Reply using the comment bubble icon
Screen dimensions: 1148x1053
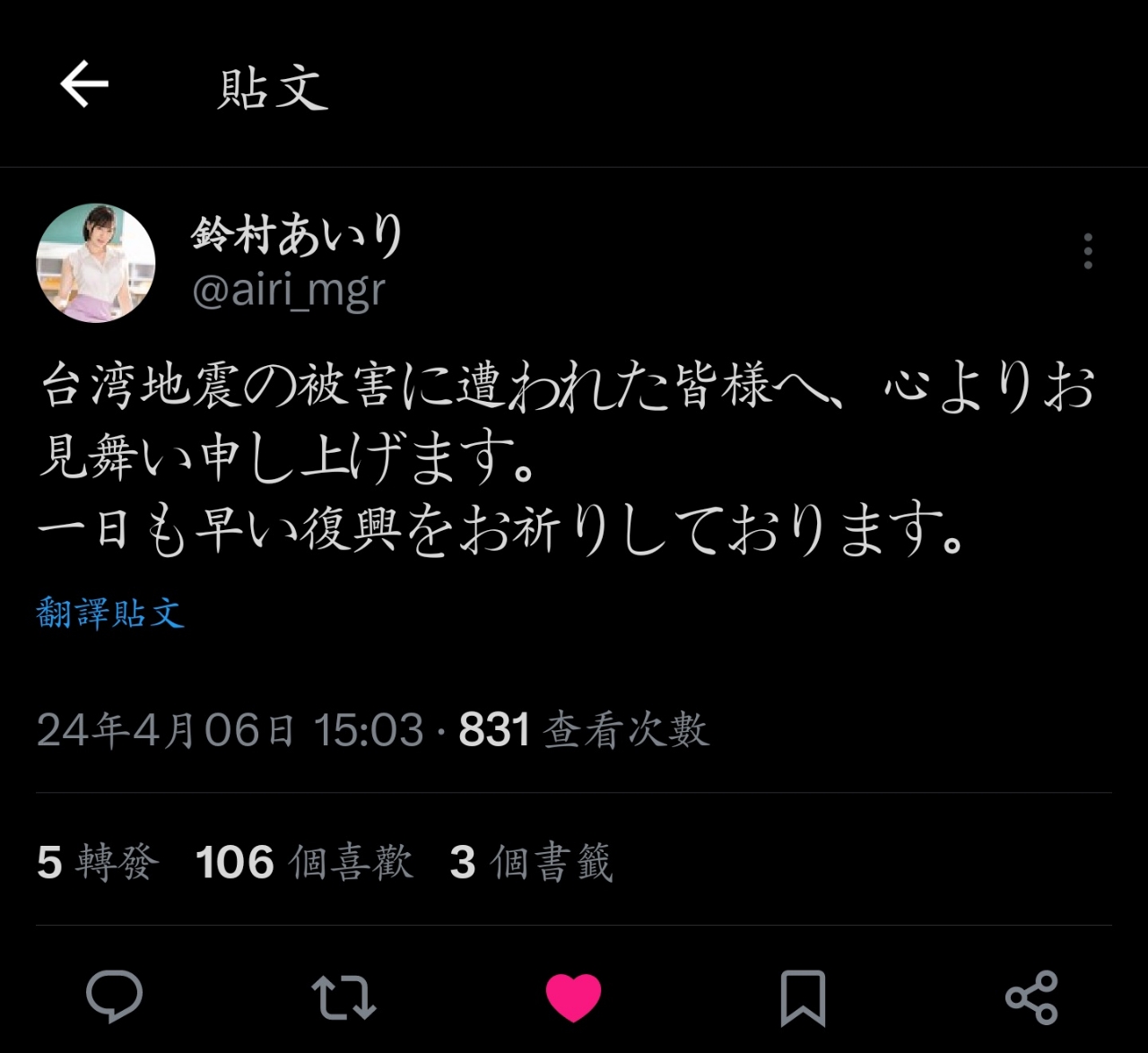[114, 996]
